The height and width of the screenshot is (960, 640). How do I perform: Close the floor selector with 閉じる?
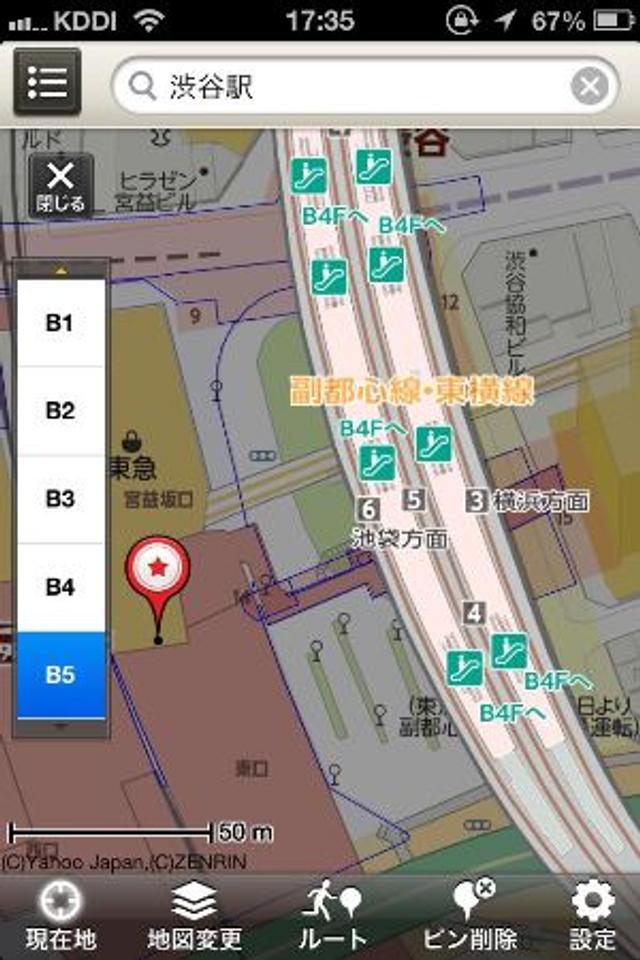pyautogui.click(x=61, y=186)
